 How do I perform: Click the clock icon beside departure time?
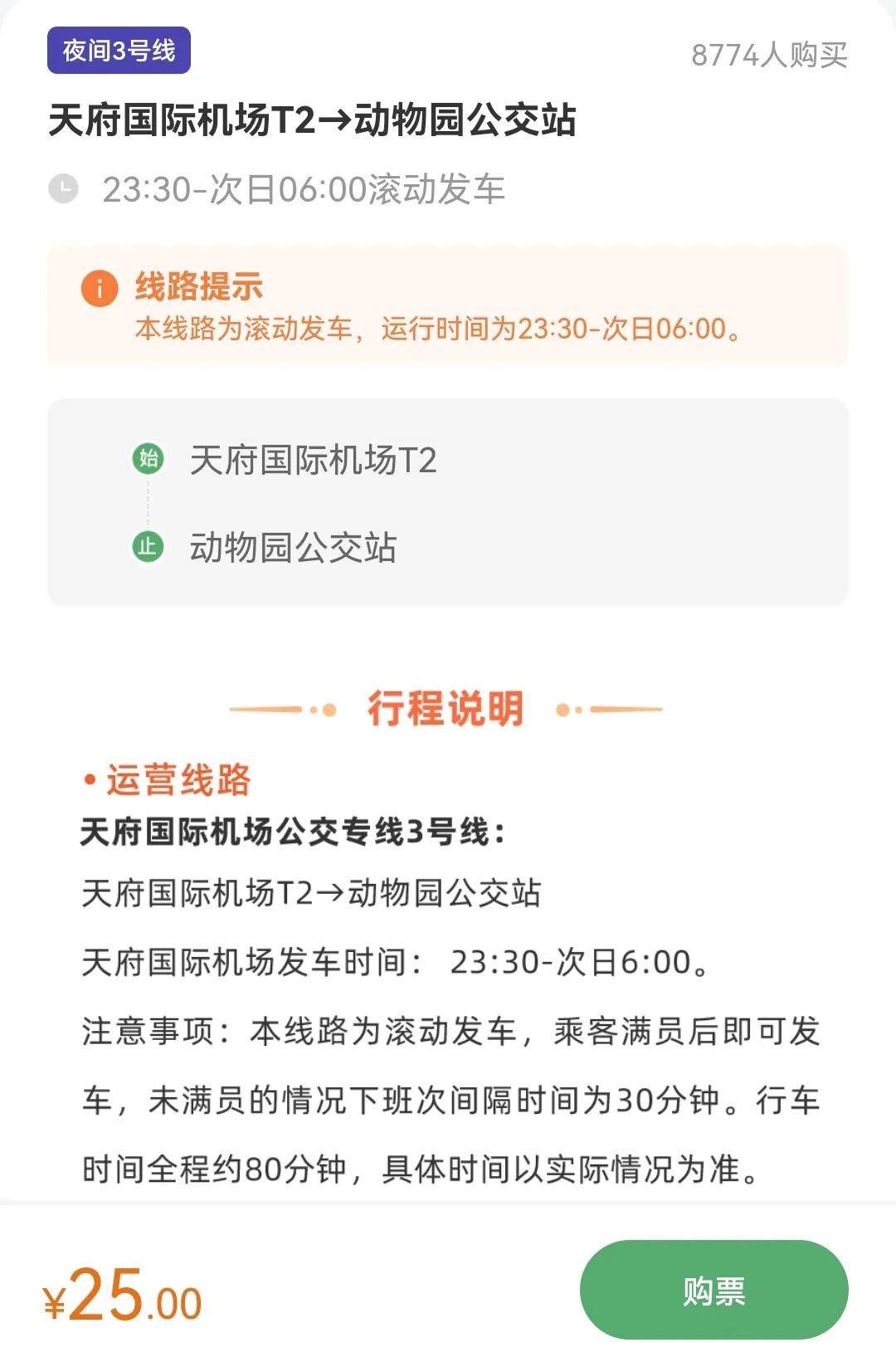coord(64,189)
